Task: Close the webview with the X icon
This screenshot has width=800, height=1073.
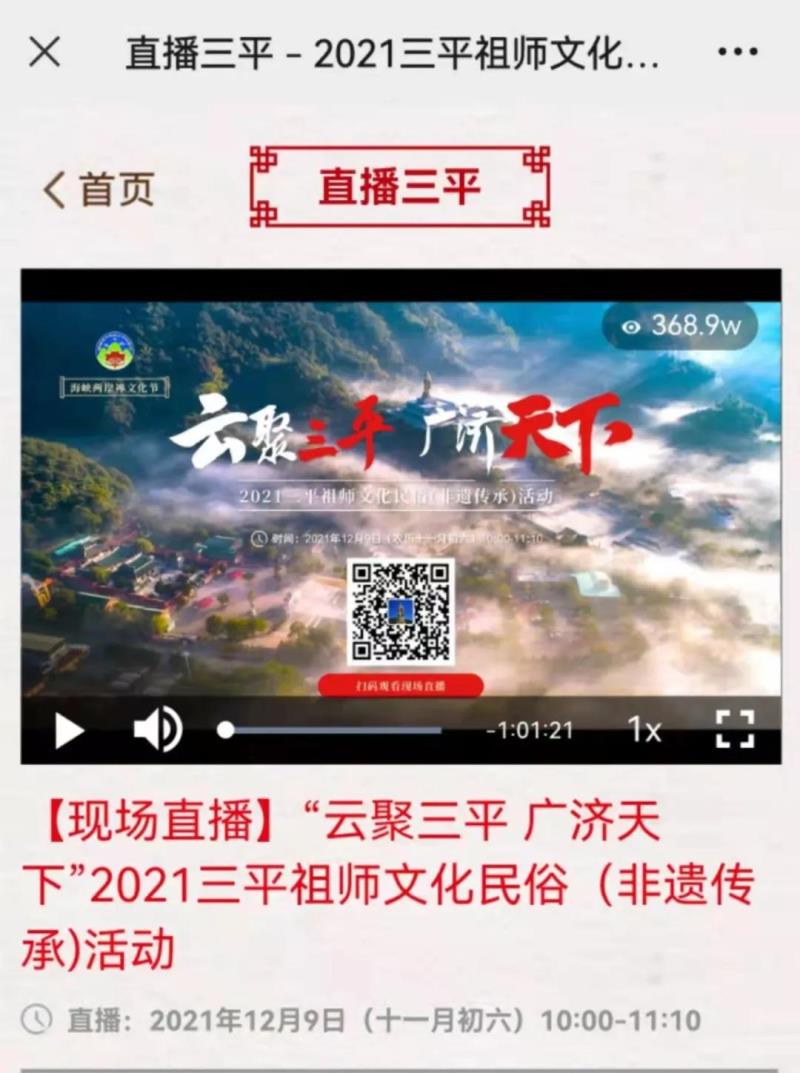Action: [x=44, y=53]
